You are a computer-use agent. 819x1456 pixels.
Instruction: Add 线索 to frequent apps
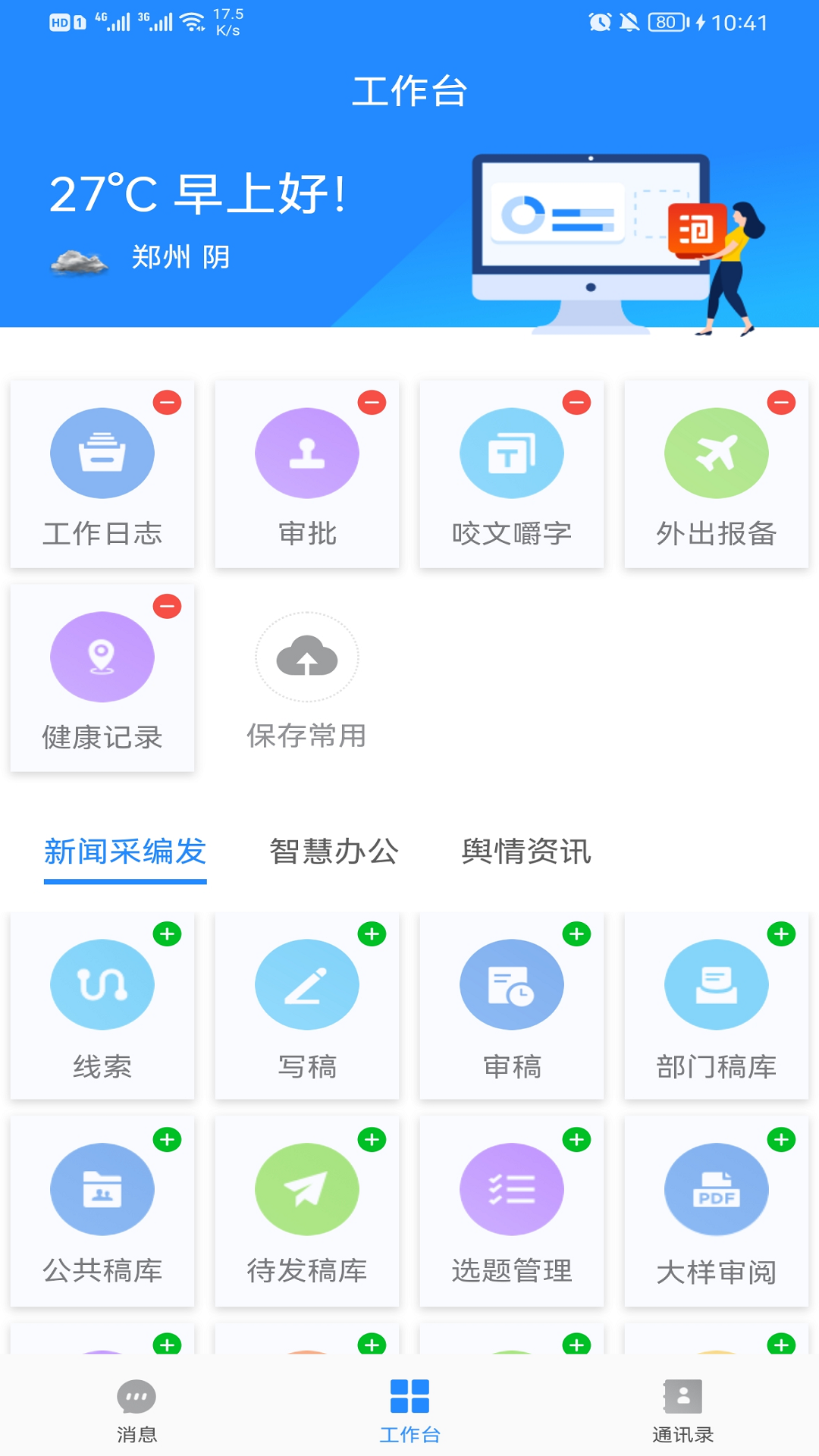point(168,934)
